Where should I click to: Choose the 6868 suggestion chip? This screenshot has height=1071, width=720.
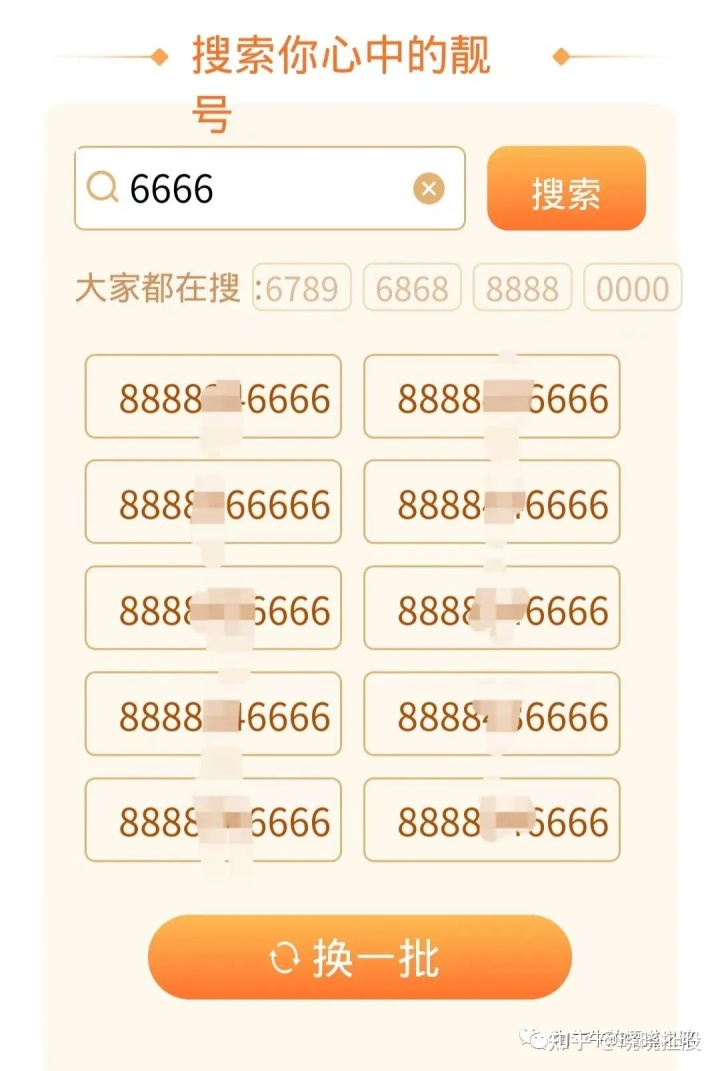[x=412, y=288]
